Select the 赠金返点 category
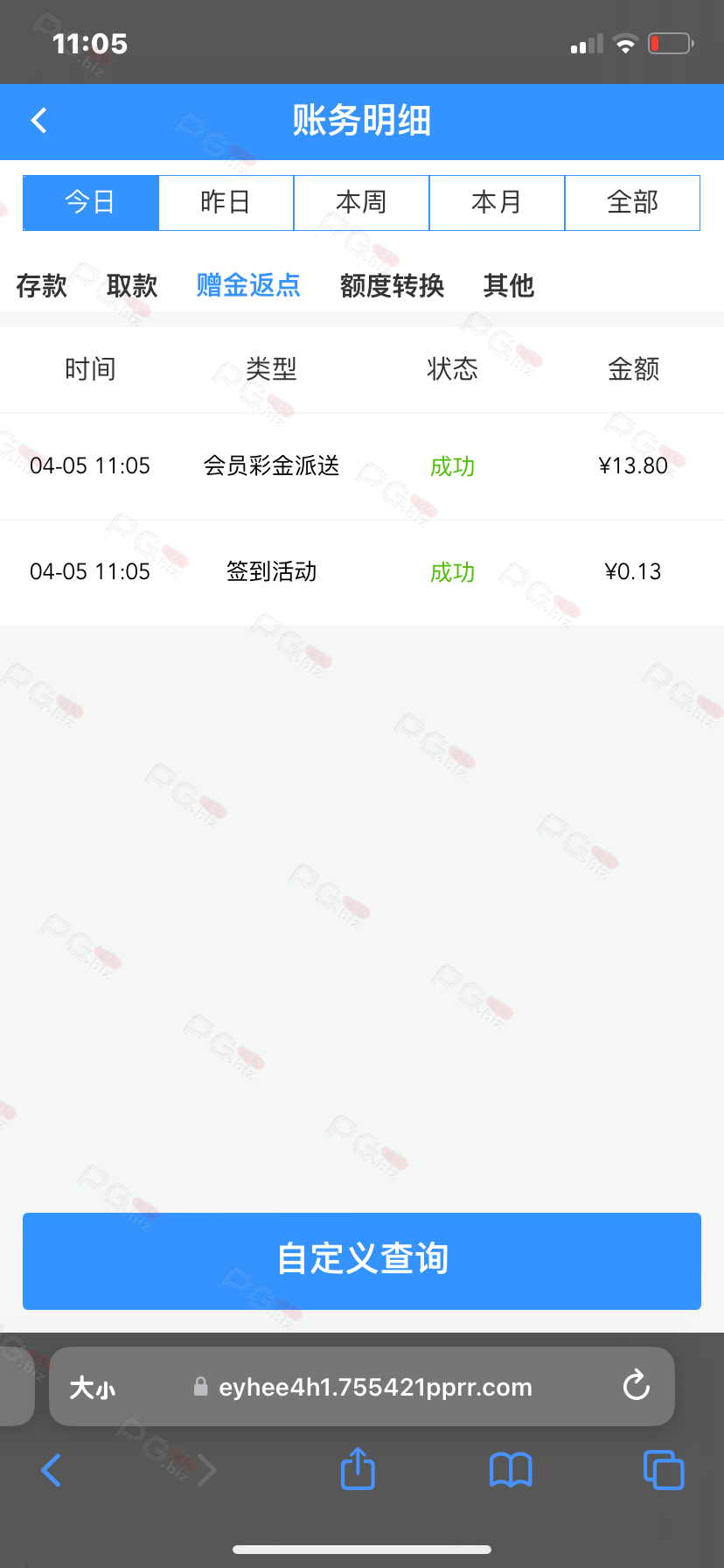Image resolution: width=724 pixels, height=1568 pixels. tap(248, 285)
